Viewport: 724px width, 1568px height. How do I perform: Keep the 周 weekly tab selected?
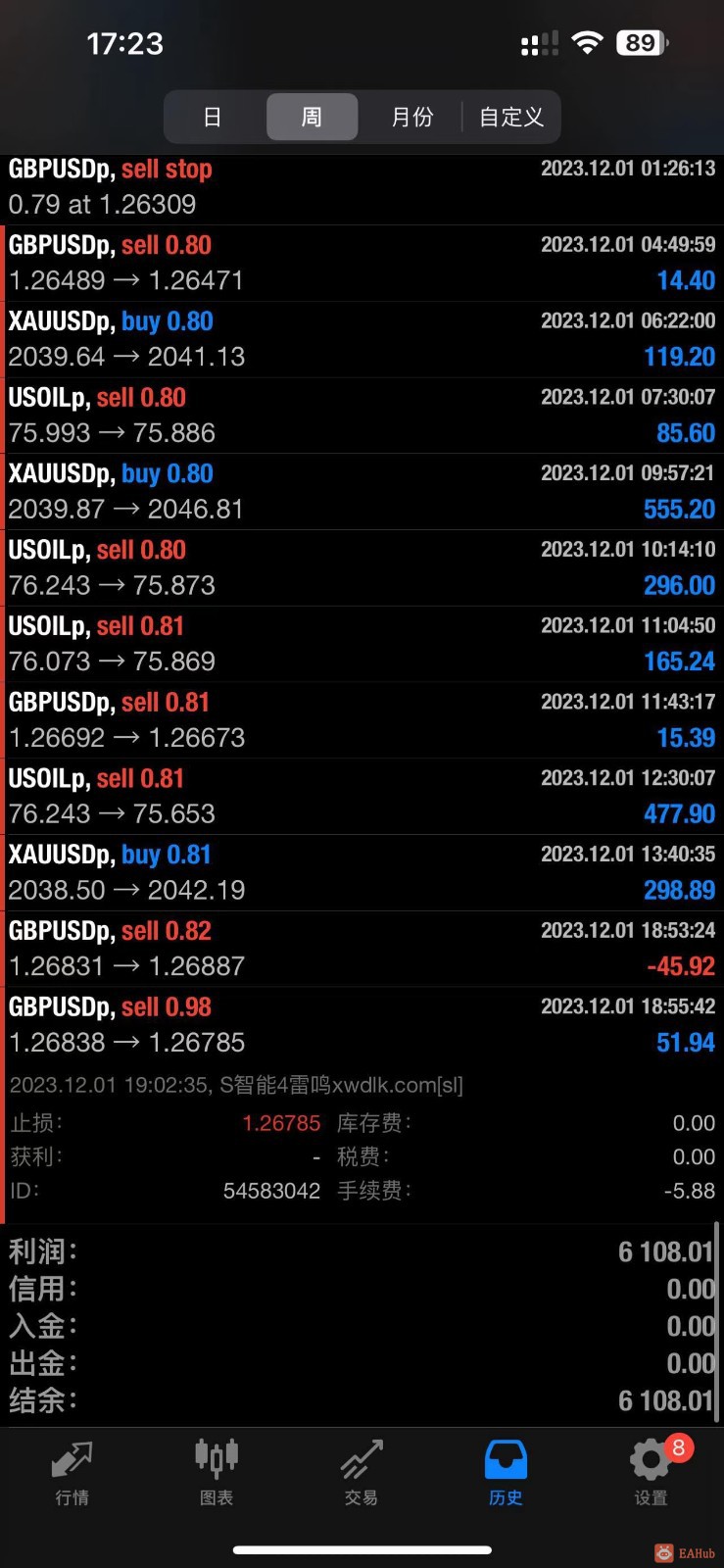[312, 117]
